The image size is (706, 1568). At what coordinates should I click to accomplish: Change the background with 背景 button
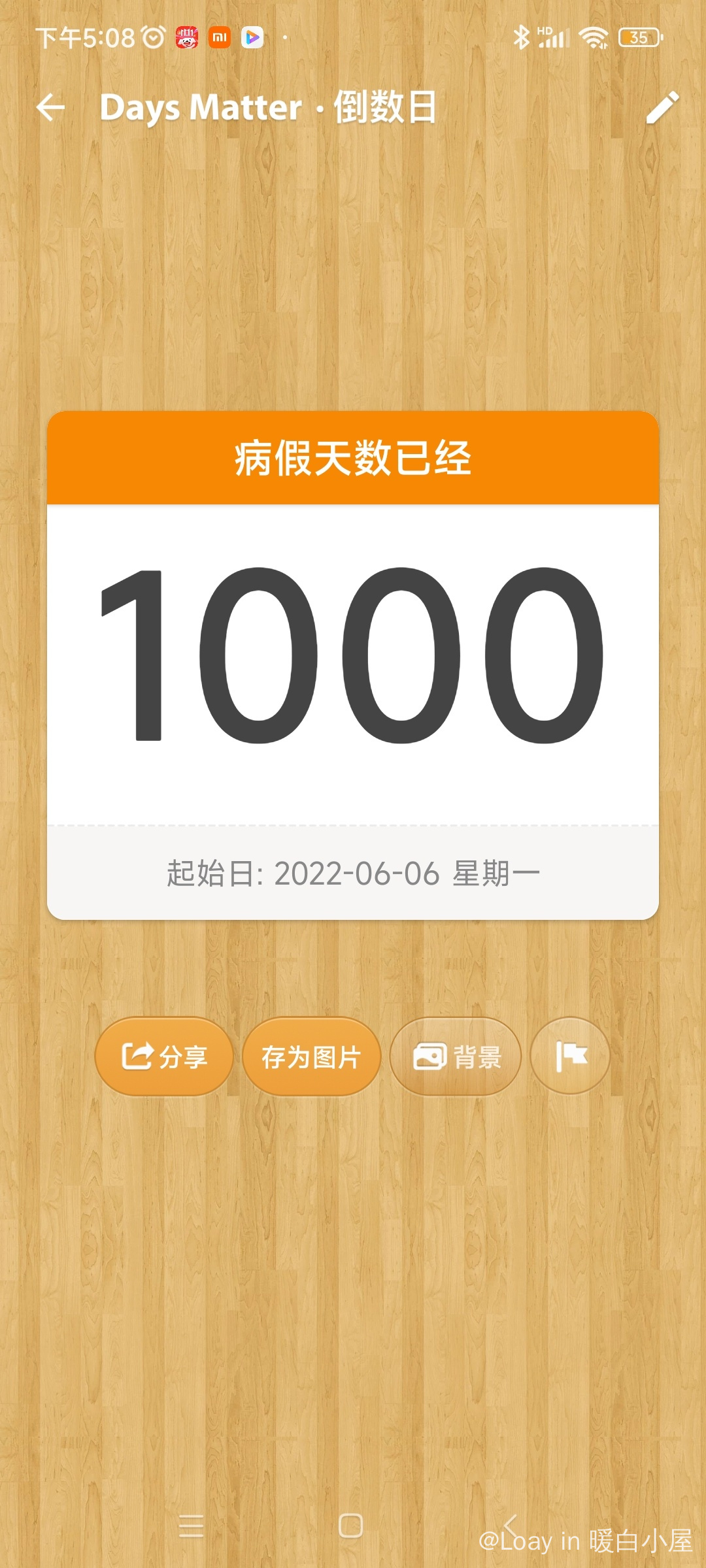[456, 1056]
